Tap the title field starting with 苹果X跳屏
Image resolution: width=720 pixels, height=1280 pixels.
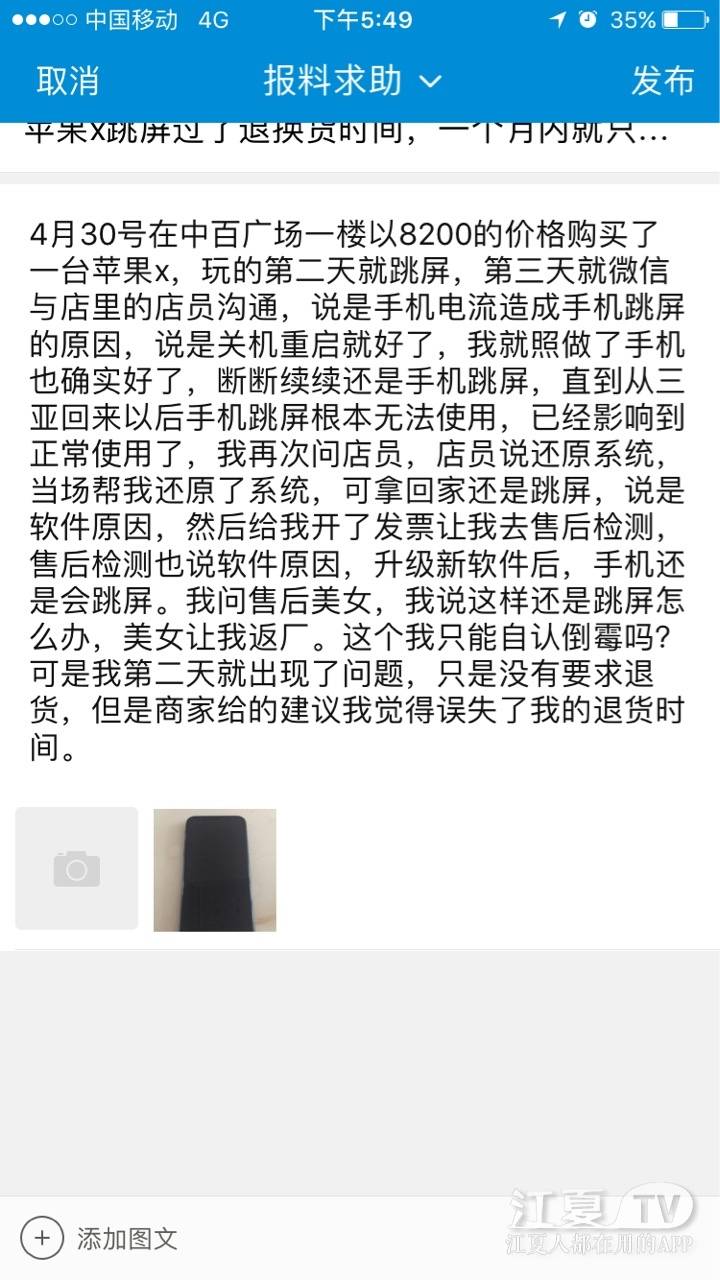pos(360,140)
